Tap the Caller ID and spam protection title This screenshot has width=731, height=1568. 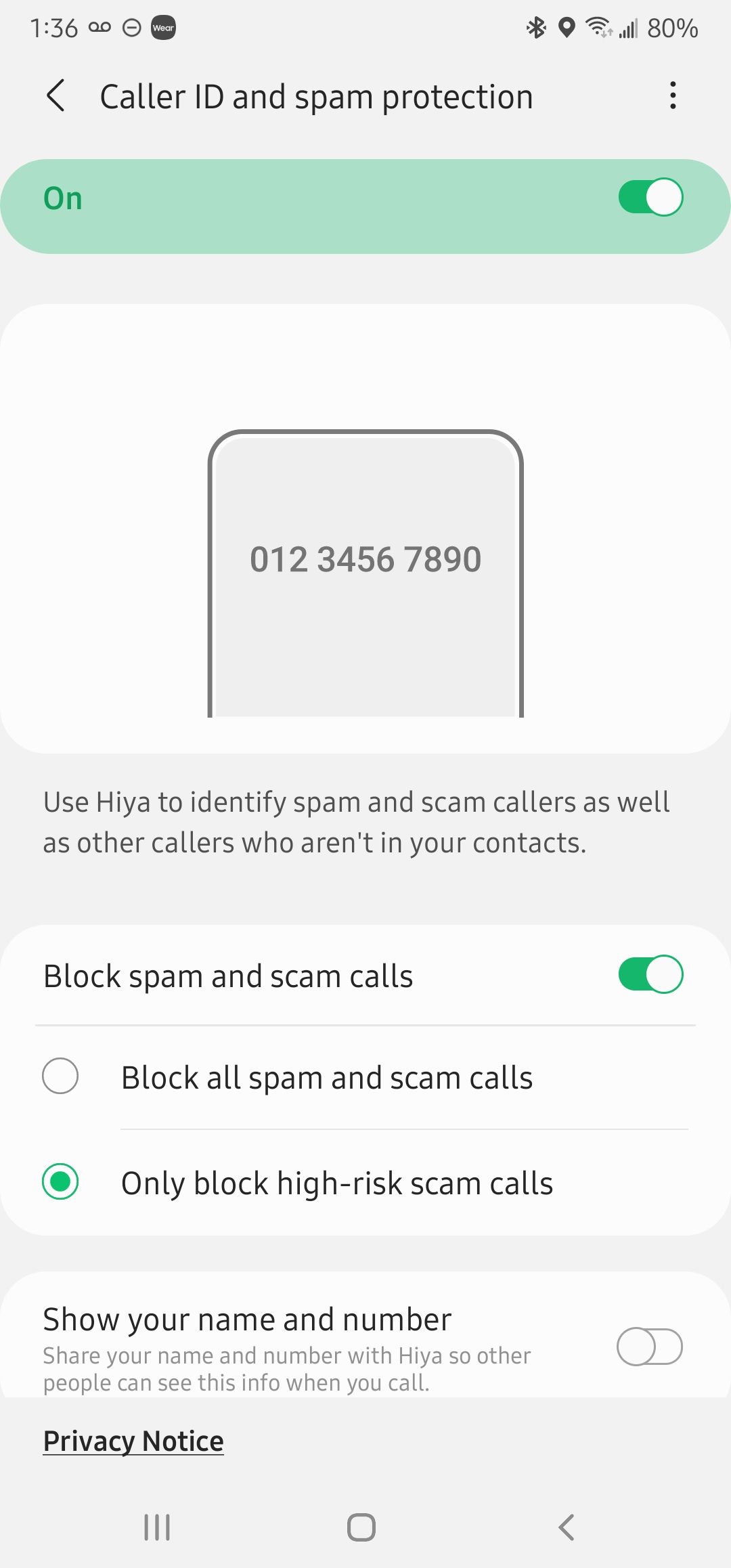(315, 95)
